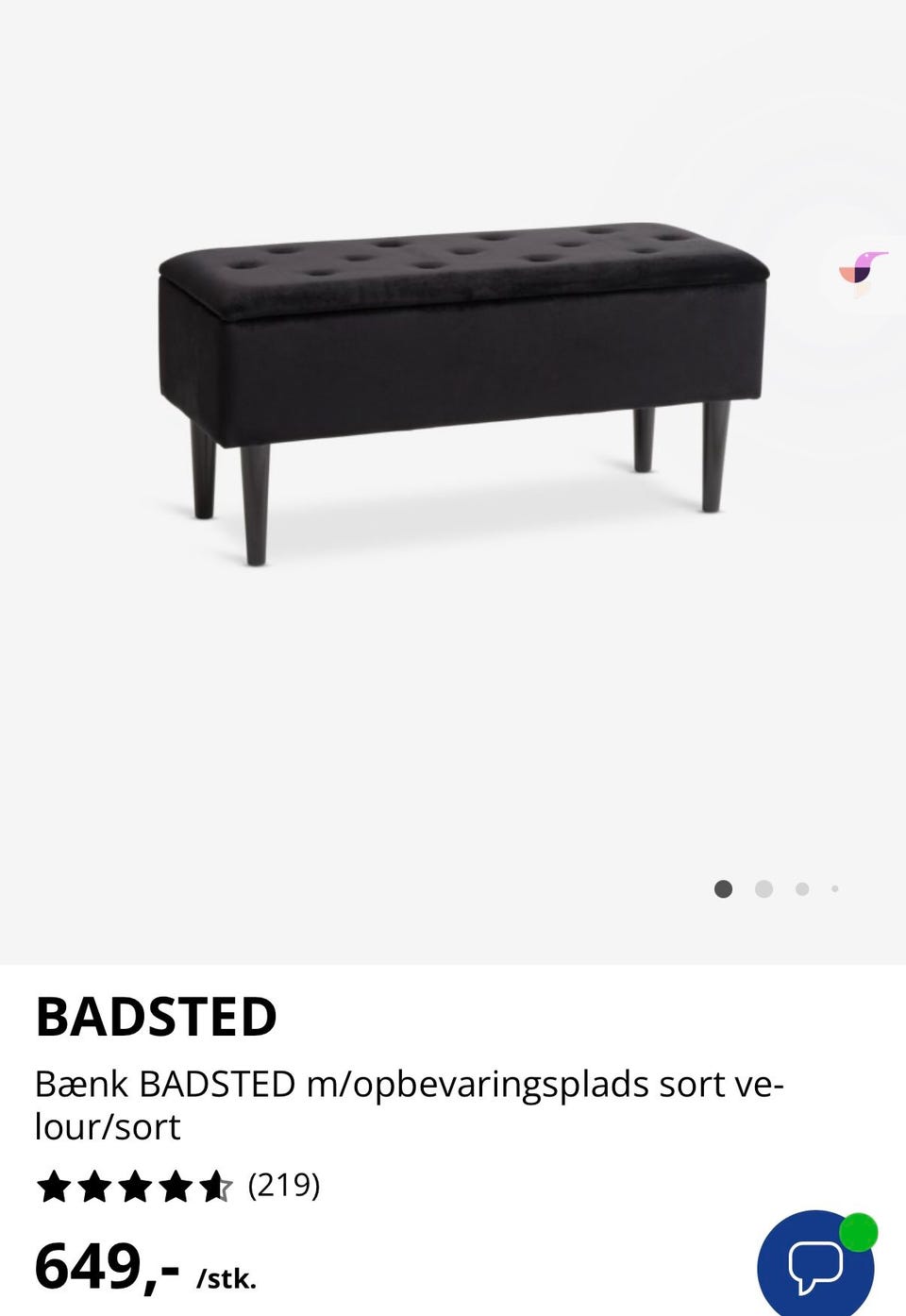Select the currently active first carousel dot

[723, 888]
